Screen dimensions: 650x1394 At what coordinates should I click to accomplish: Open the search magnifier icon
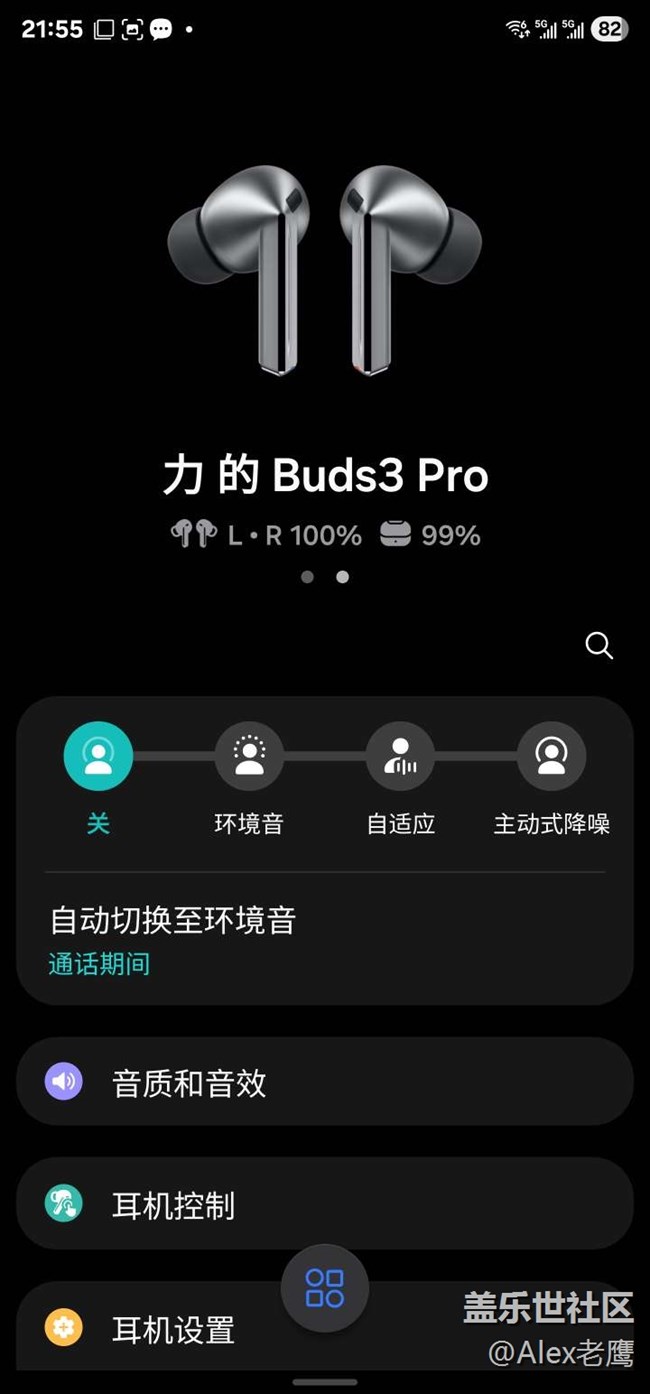[599, 646]
